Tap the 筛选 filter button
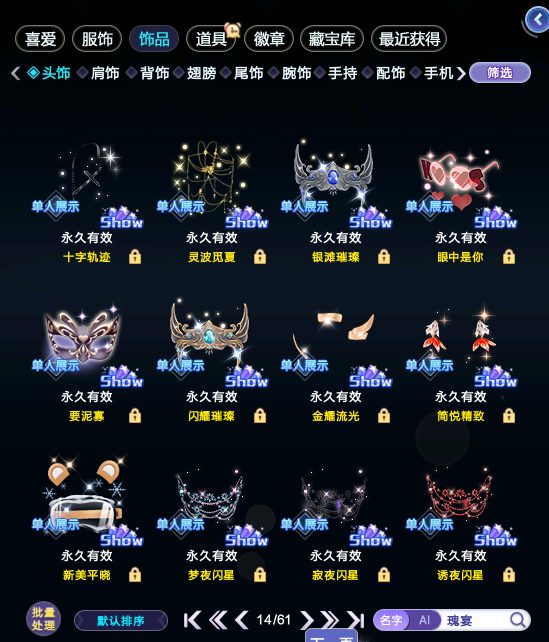Viewport: 549px width, 642px height. pyautogui.click(x=500, y=73)
